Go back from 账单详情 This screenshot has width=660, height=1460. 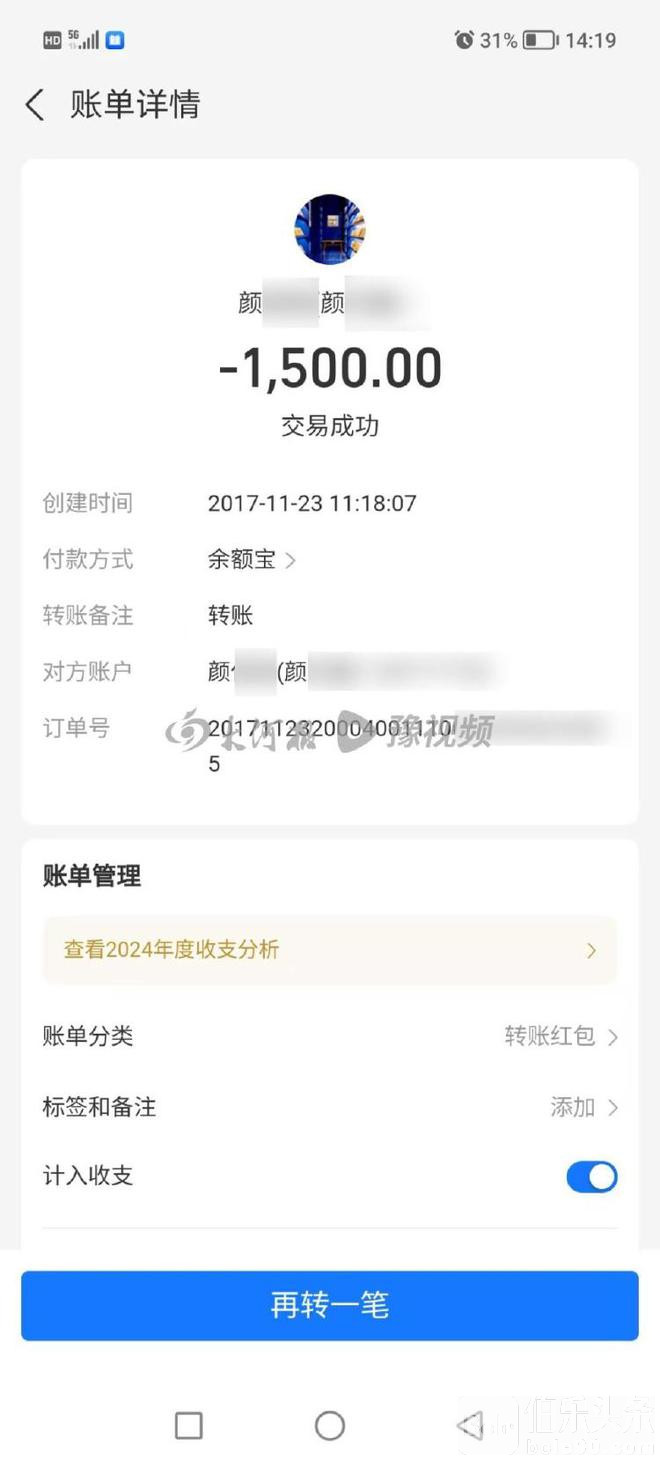36,105
